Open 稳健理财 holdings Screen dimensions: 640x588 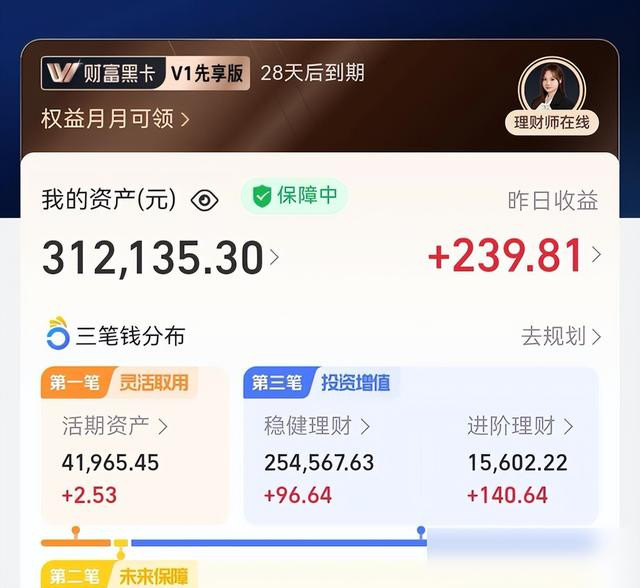click(317, 426)
